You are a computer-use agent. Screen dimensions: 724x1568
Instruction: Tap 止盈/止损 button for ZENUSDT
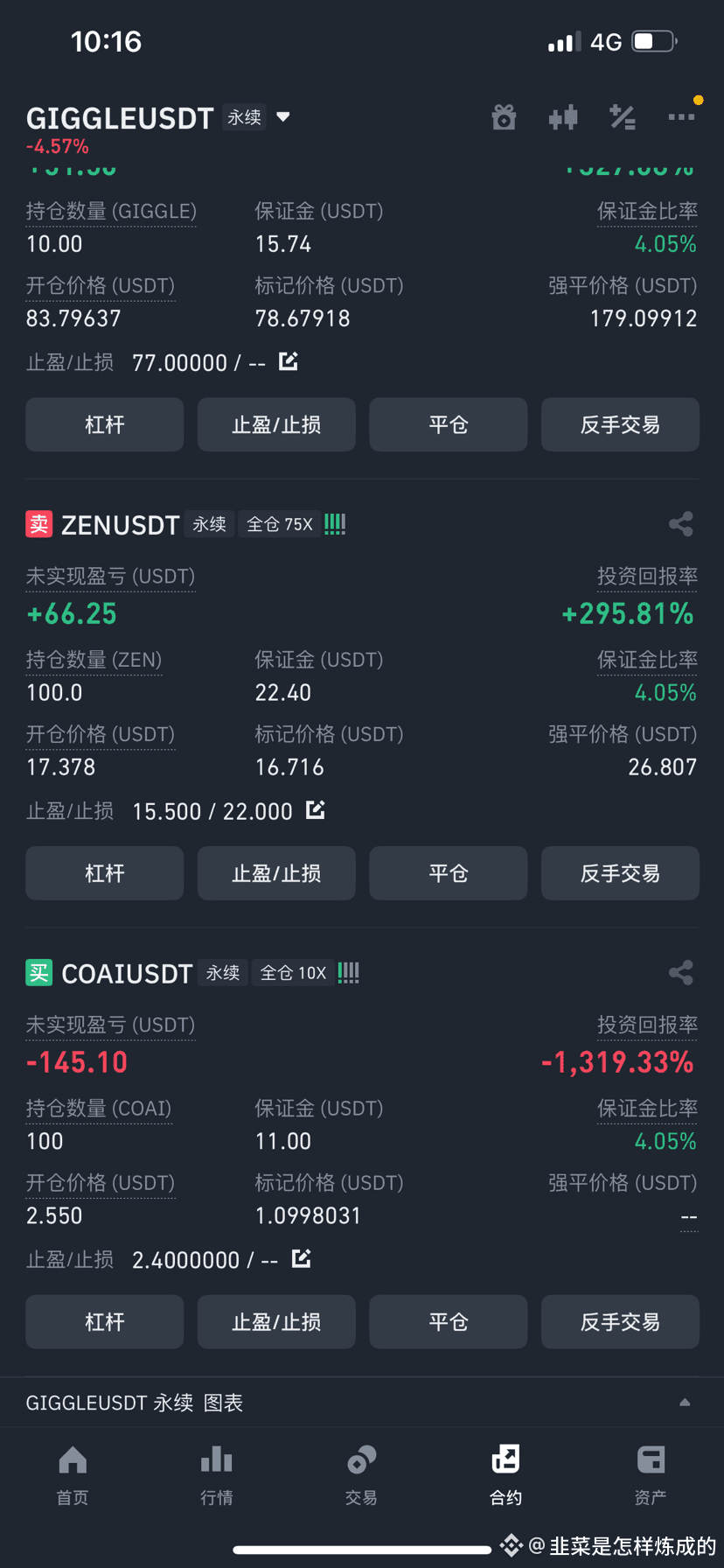click(276, 873)
